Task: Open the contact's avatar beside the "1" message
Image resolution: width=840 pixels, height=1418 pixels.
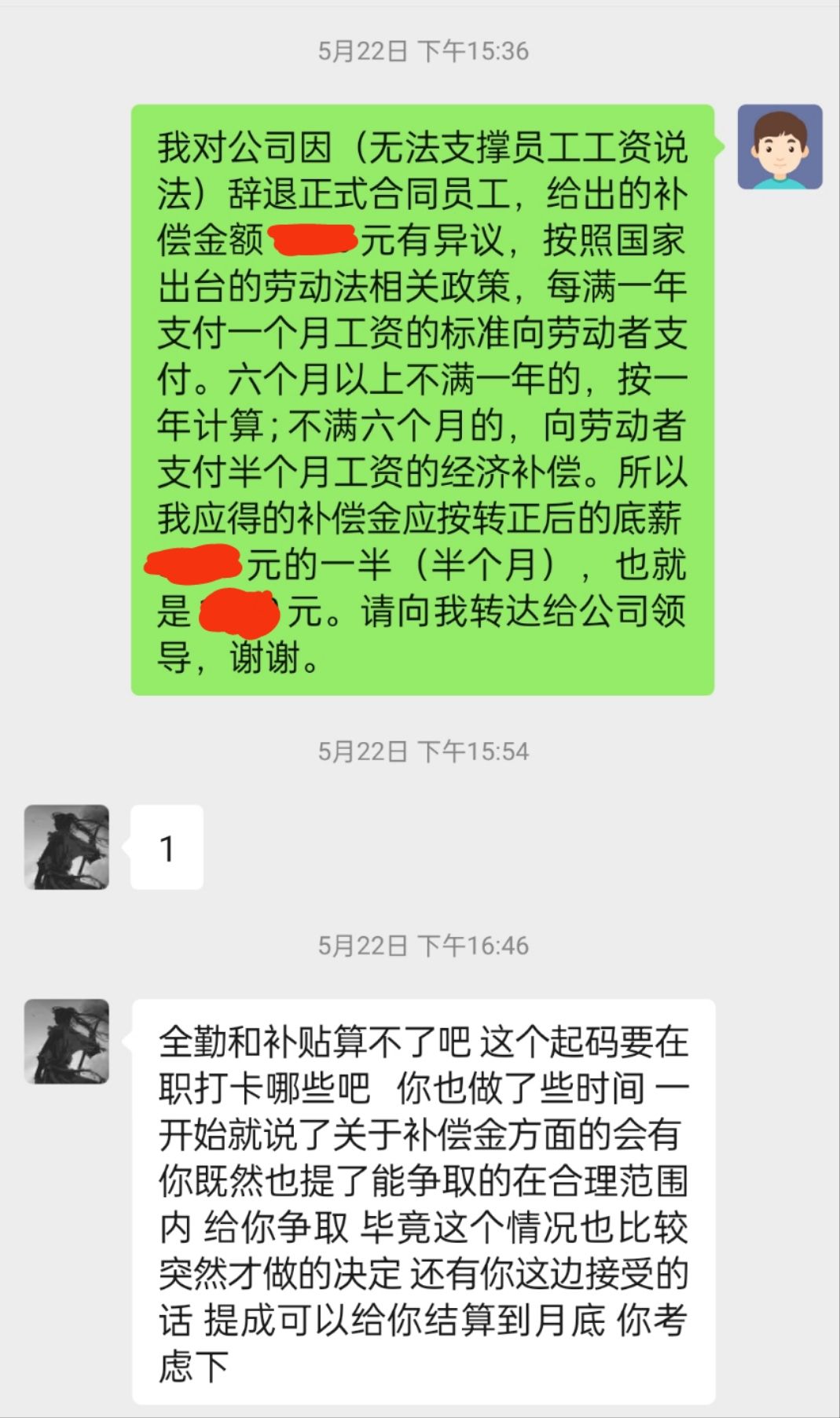Action: coord(67,847)
